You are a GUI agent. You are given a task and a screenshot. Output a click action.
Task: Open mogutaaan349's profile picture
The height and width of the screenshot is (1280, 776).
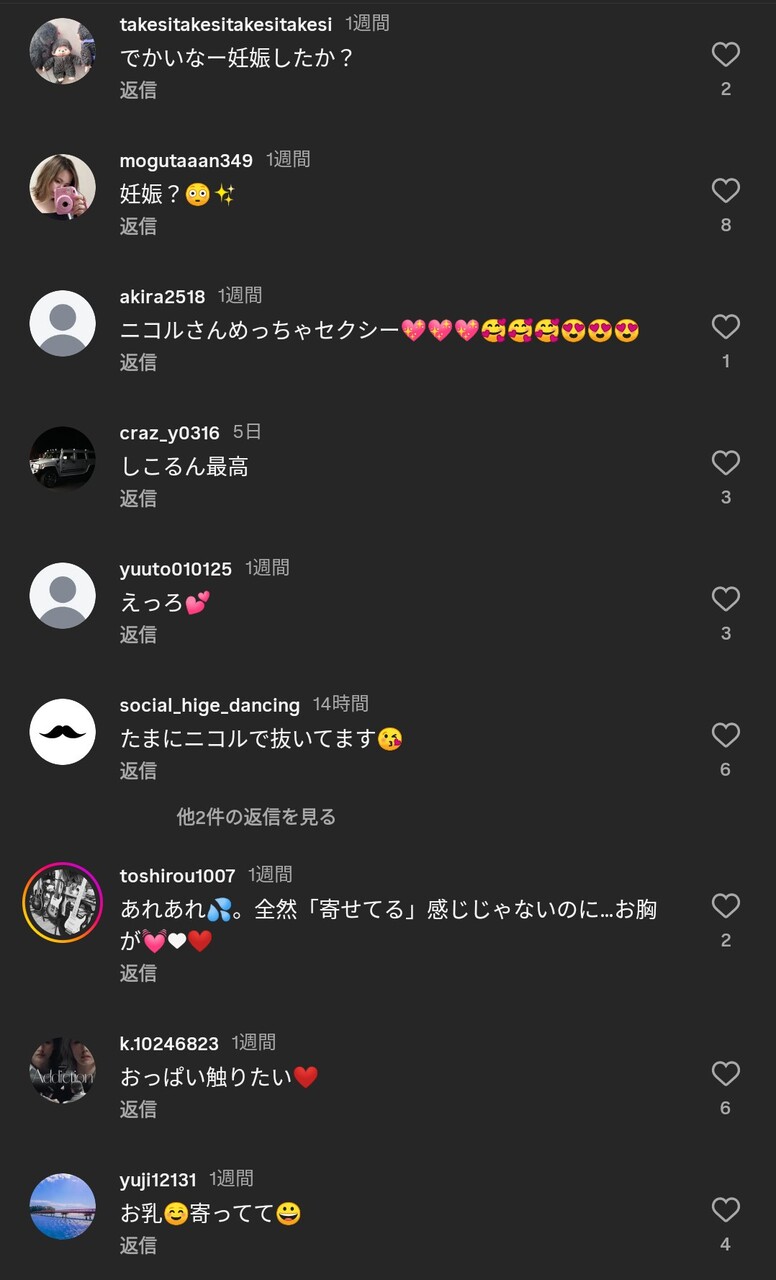point(63,187)
